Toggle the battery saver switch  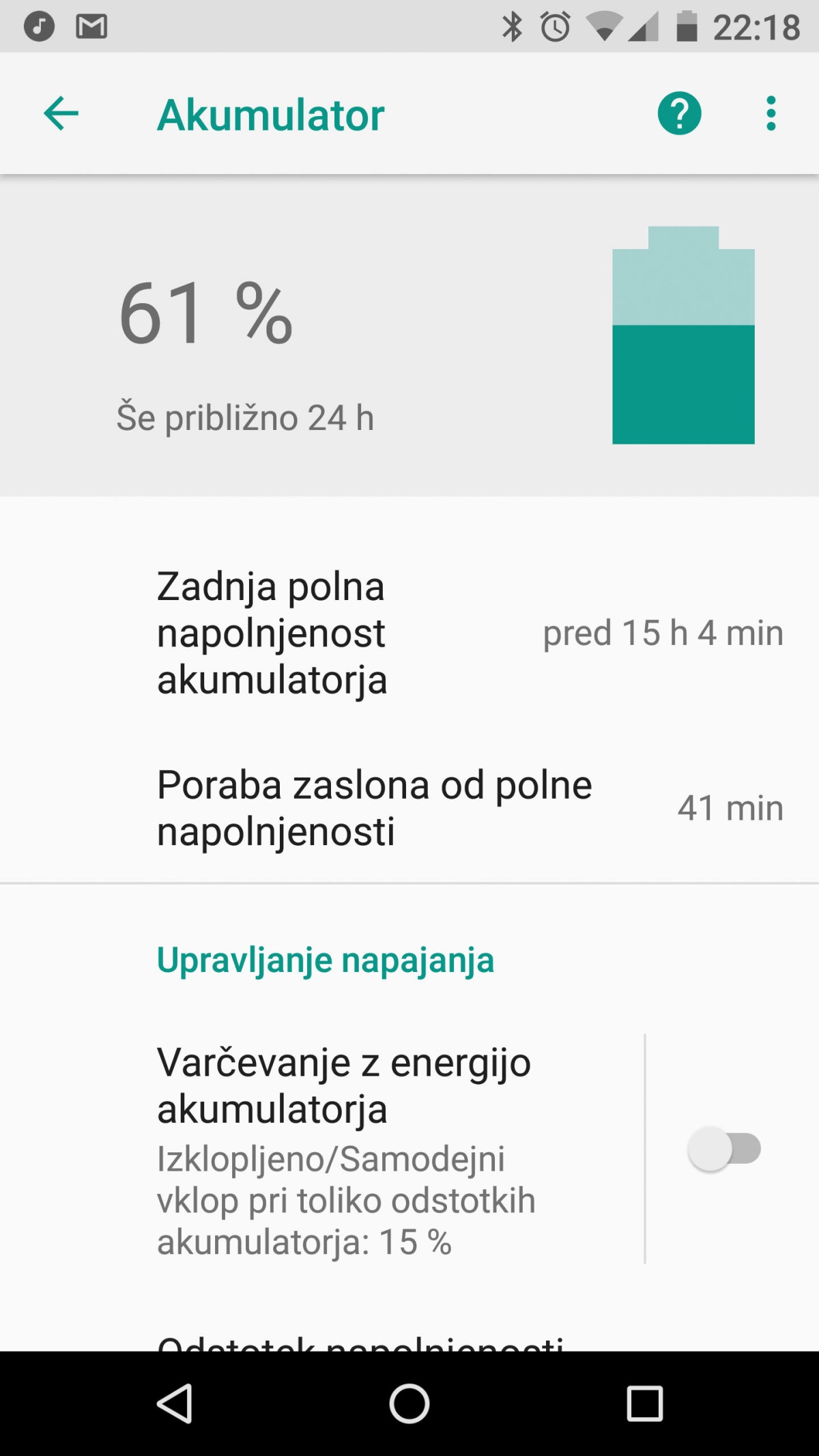point(725,1149)
